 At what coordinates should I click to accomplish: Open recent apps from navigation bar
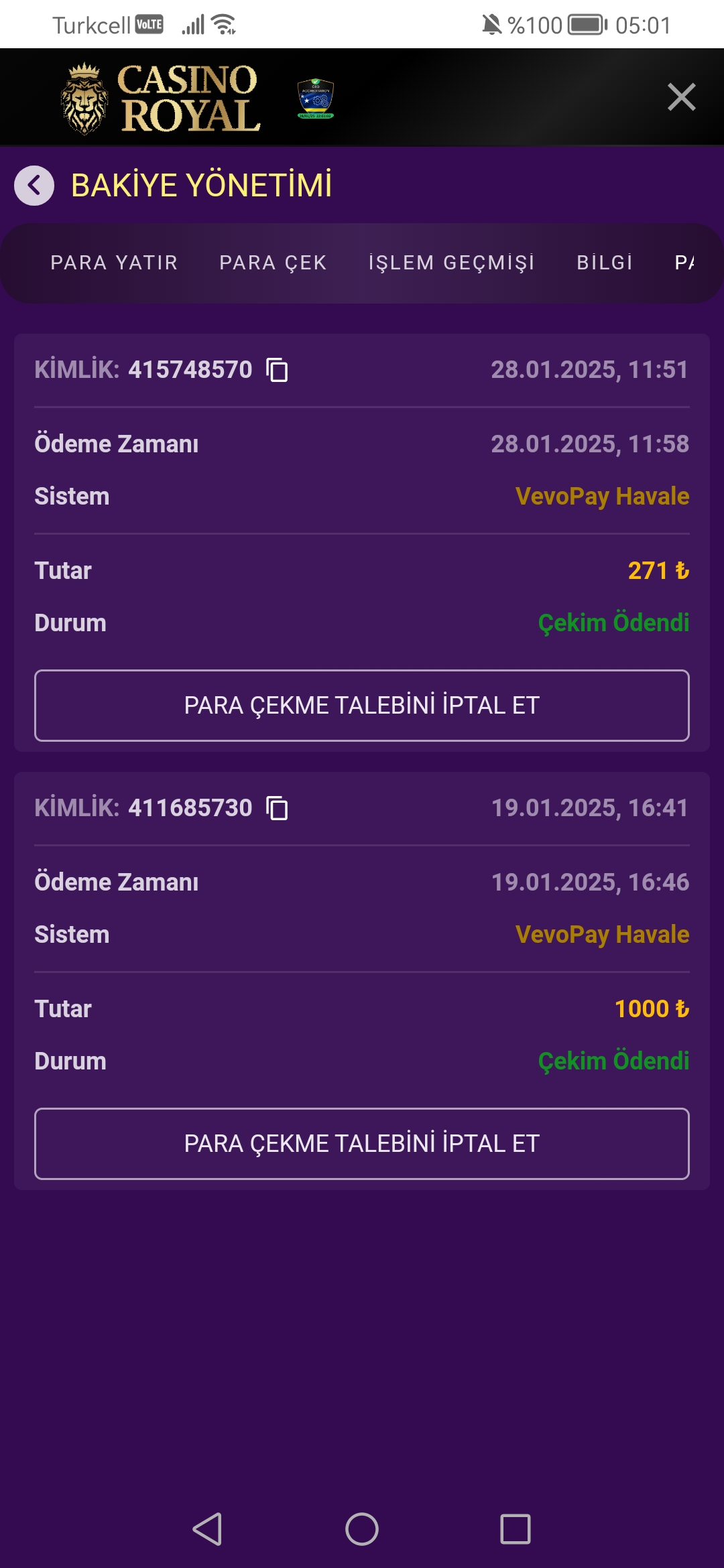pyautogui.click(x=516, y=1529)
